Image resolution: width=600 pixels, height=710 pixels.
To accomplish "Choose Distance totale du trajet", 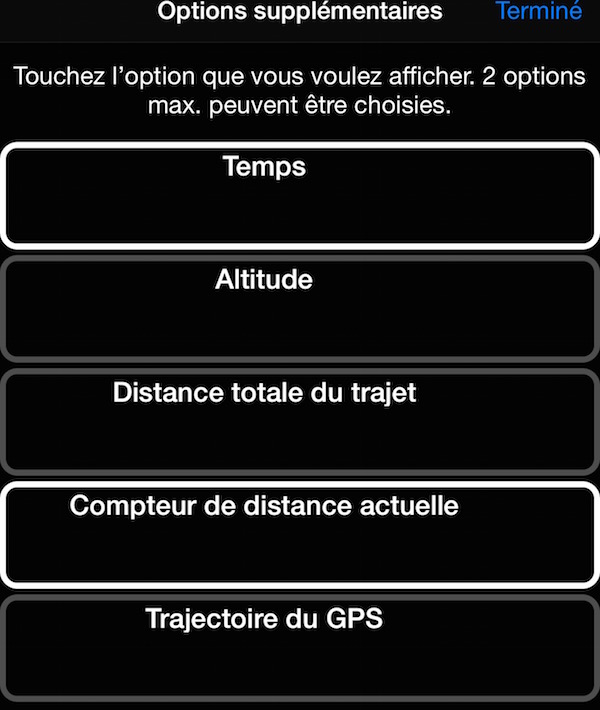I will coord(300,422).
